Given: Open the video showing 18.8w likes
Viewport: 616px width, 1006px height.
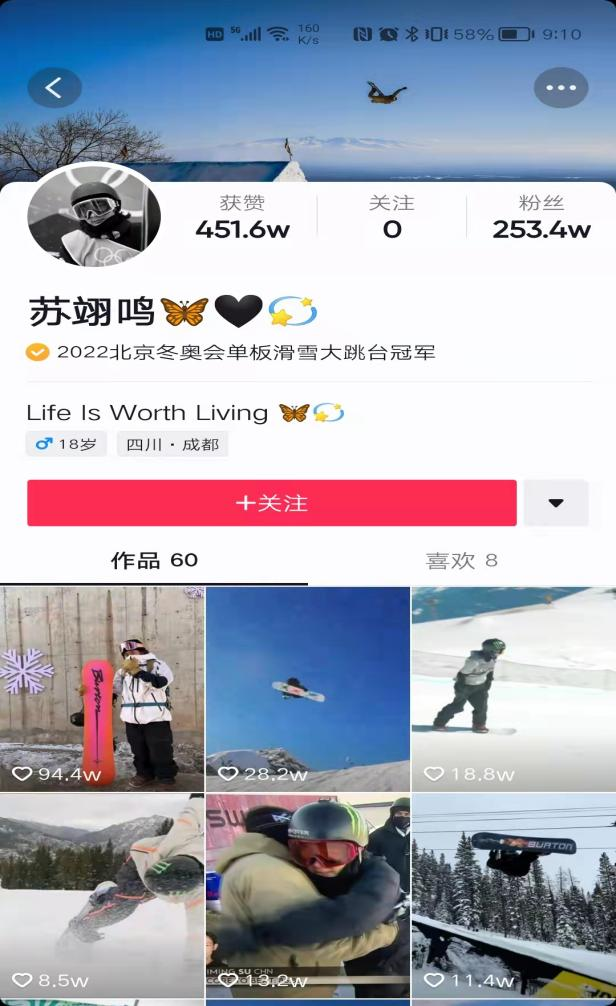Looking at the screenshot, I should (x=513, y=689).
